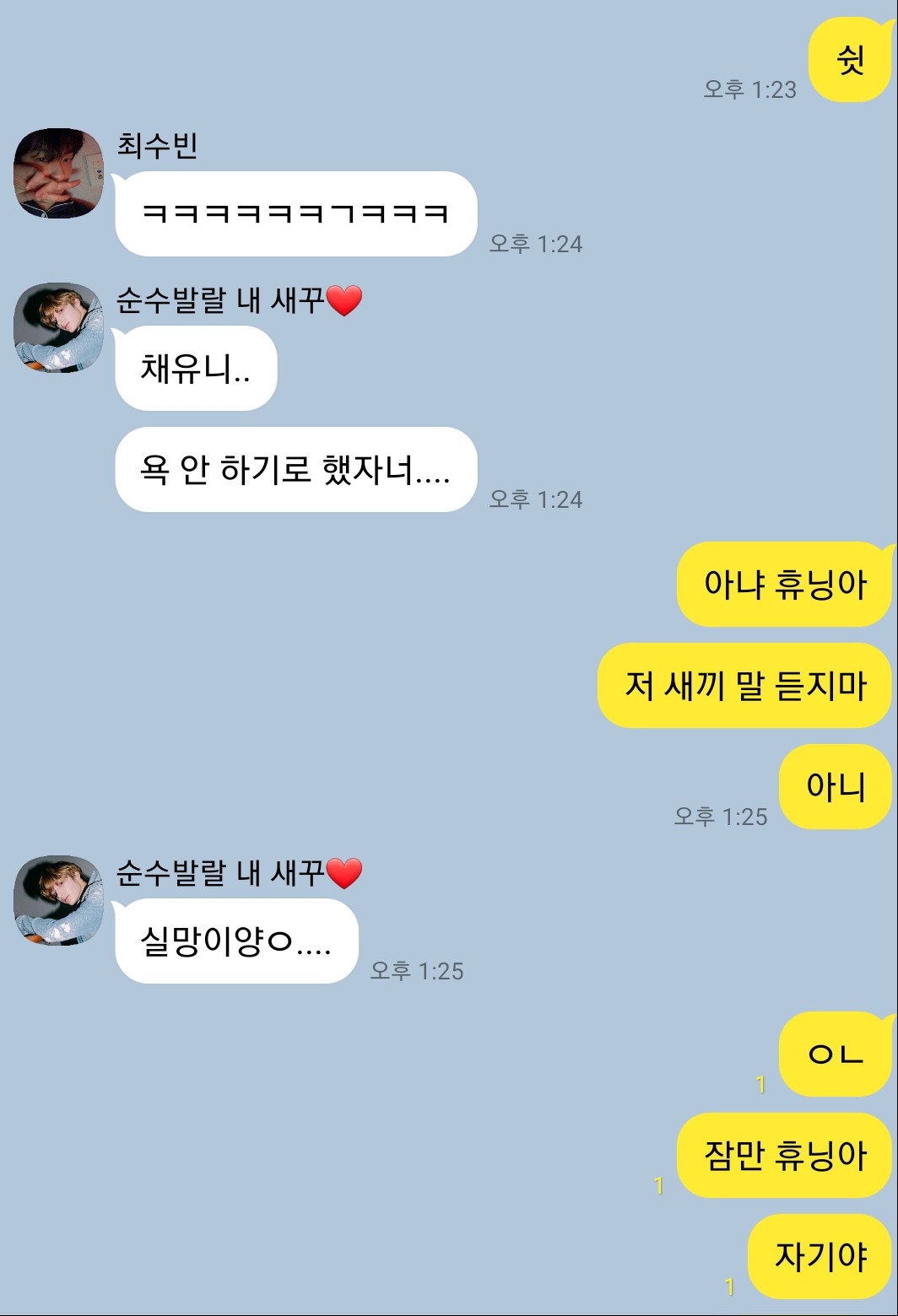This screenshot has width=898, height=1316.
Task: Open the avatar beside the 채유니.. message
Action: pyautogui.click(x=58, y=327)
